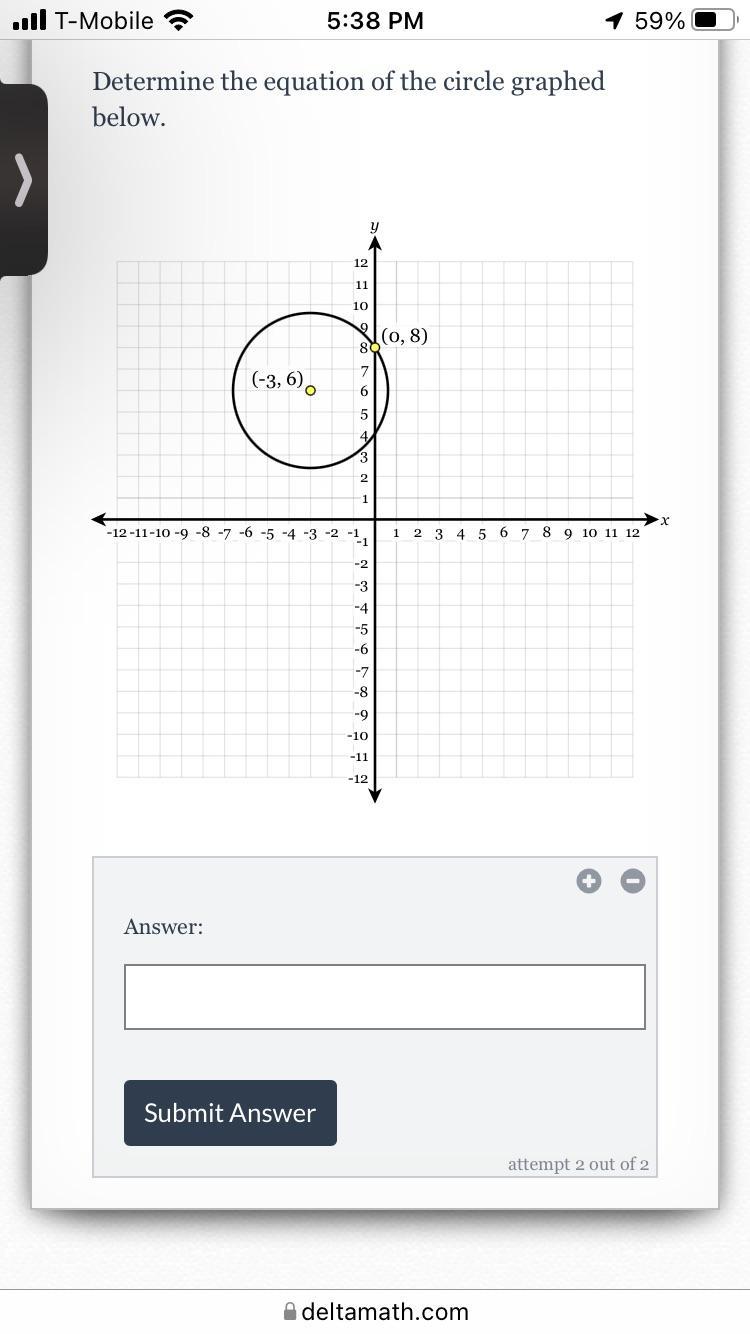Tap the plus icon above the answer box

pyautogui.click(x=589, y=881)
